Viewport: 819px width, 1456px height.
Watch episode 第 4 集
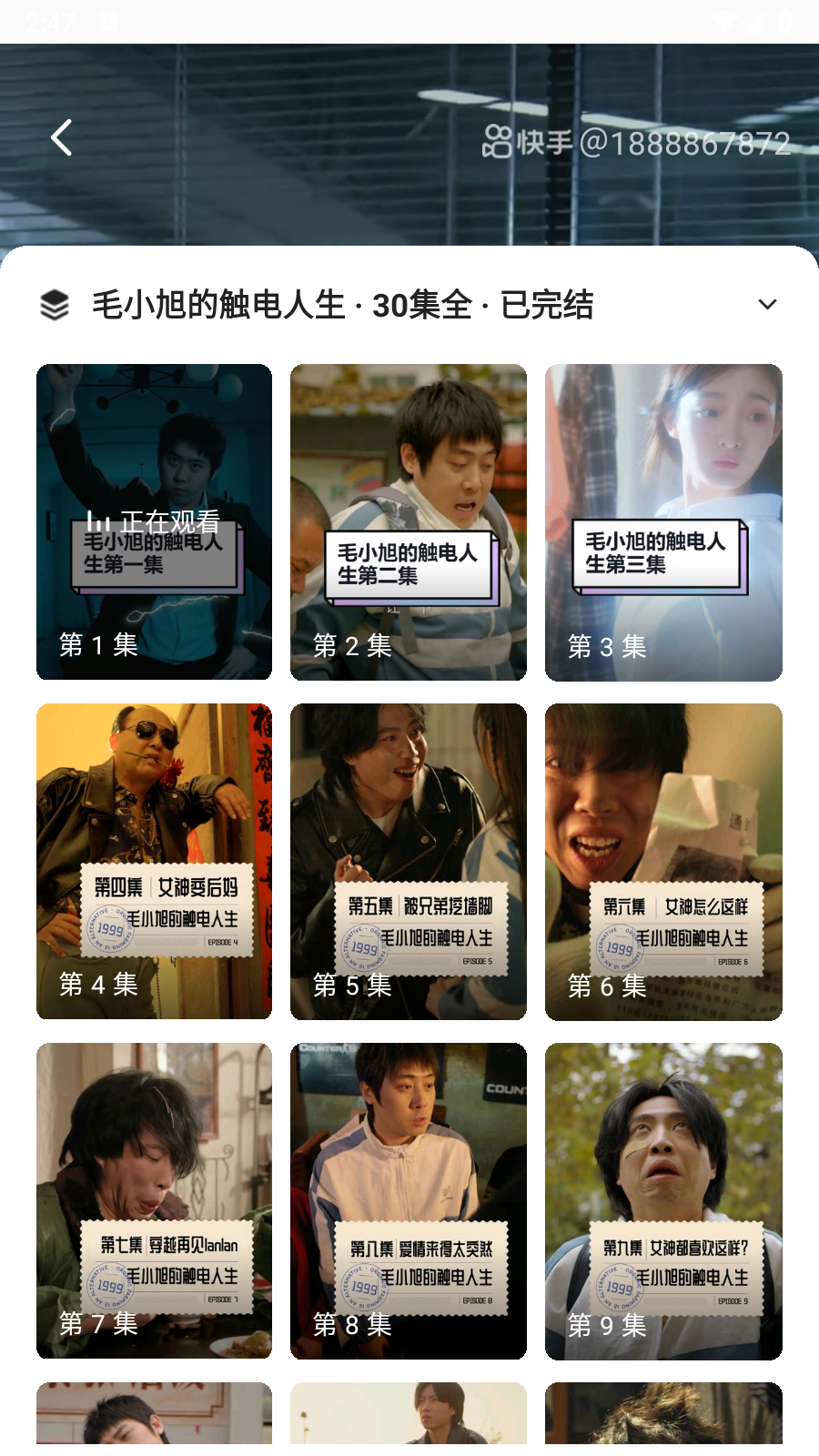pos(154,861)
